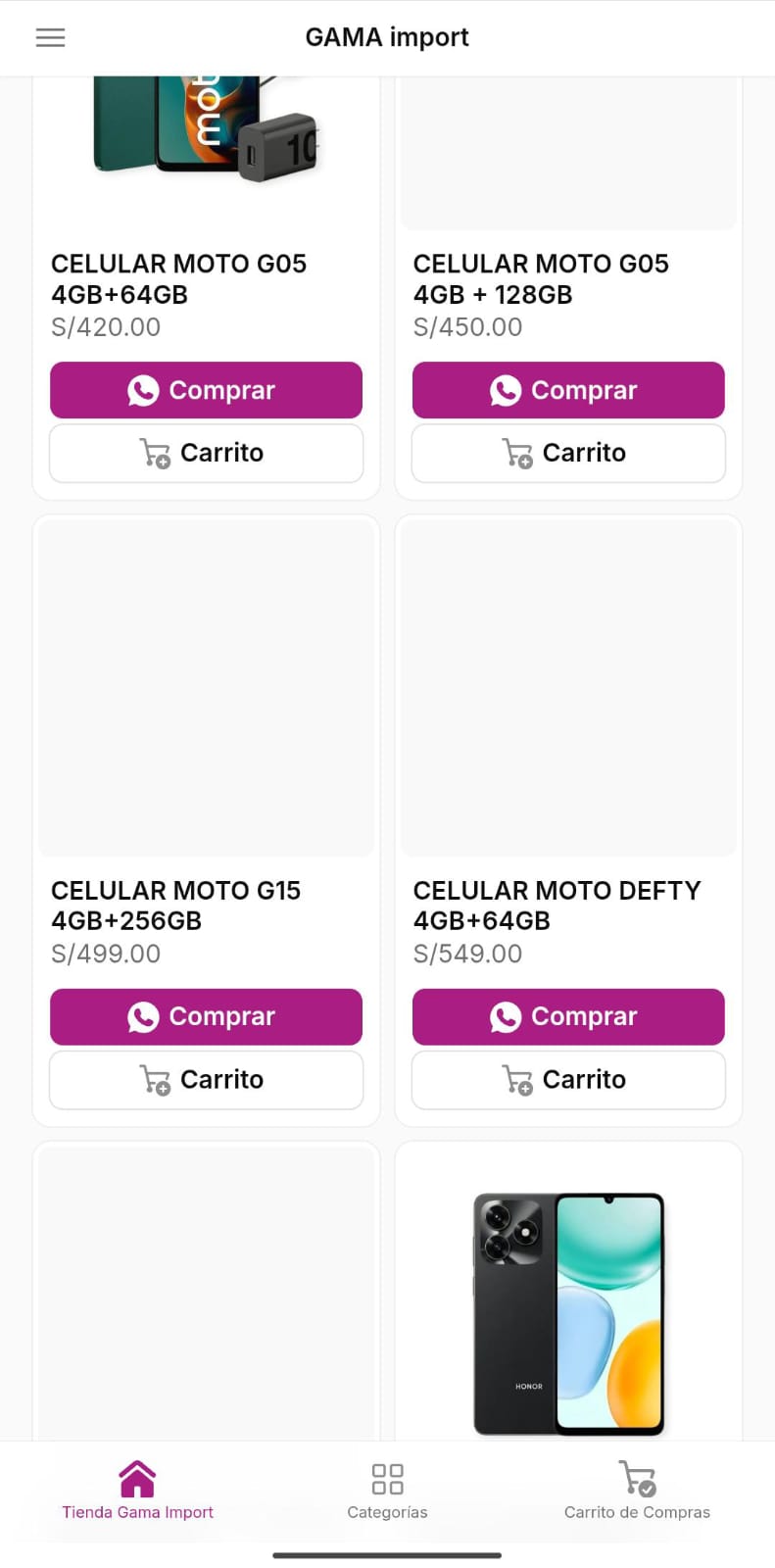
Task: Add MOTO DEFTY 4GB+64GB to Carrito
Action: point(568,1079)
